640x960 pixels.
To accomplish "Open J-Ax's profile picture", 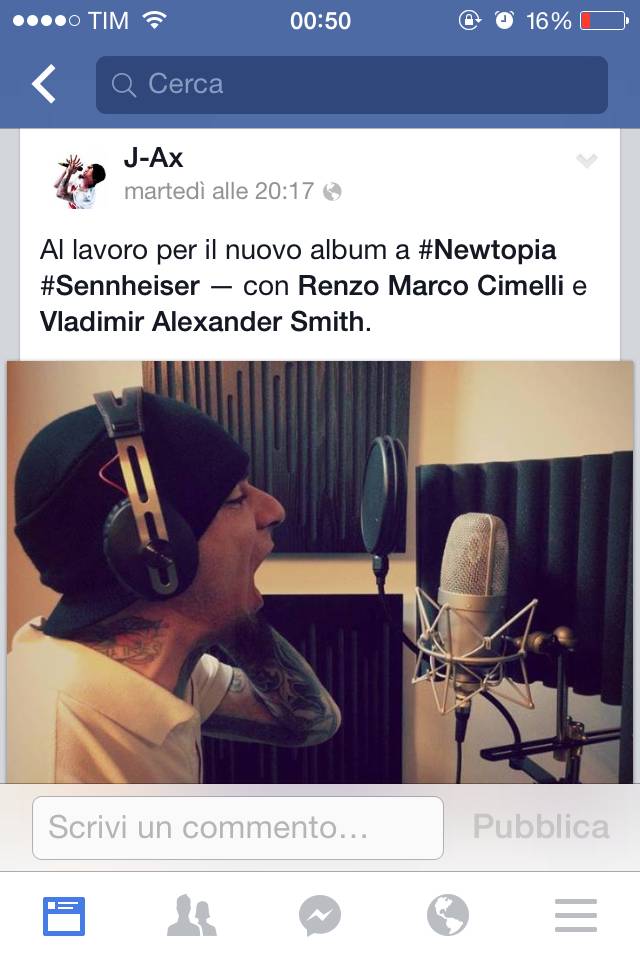I will point(80,181).
